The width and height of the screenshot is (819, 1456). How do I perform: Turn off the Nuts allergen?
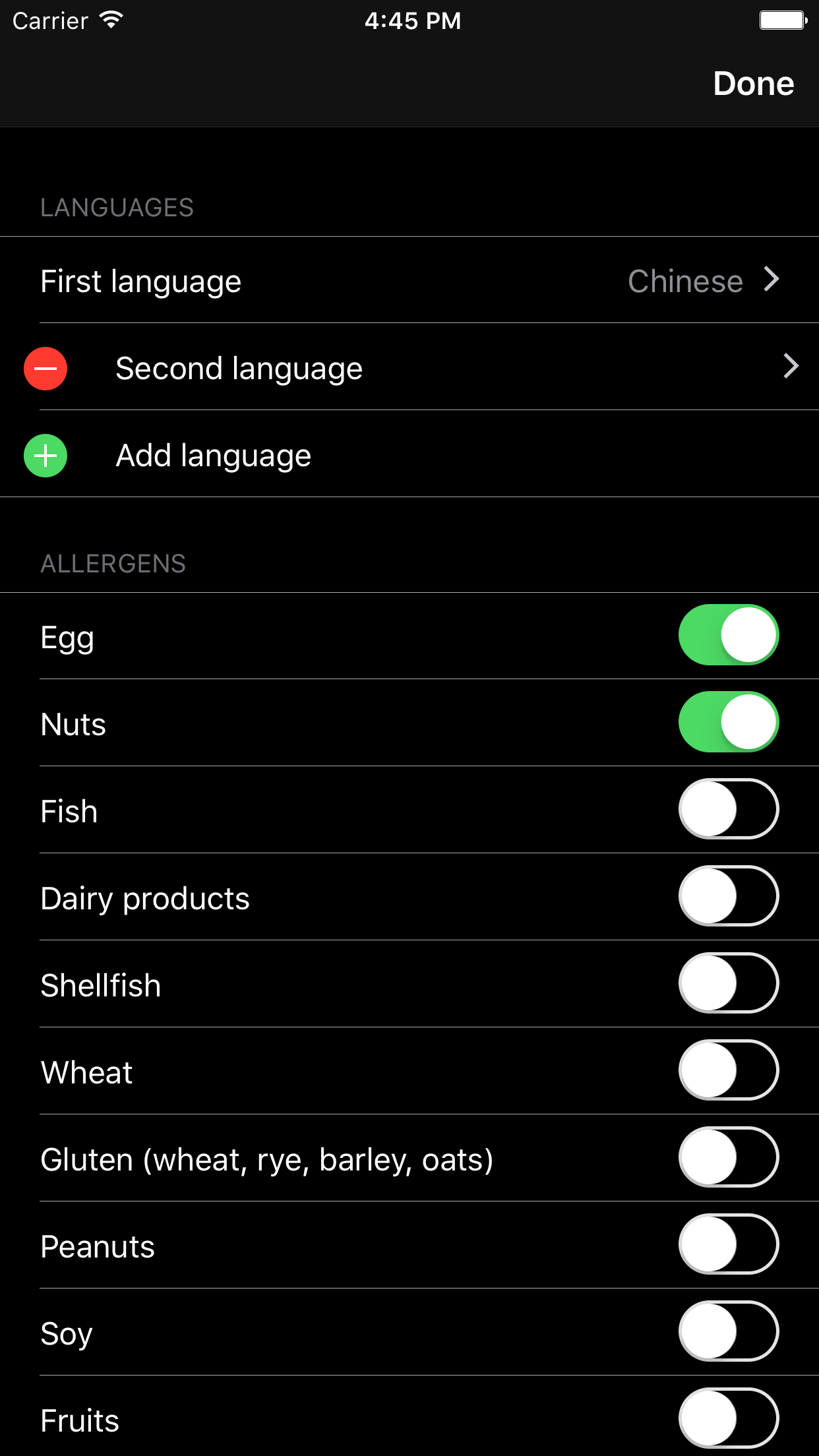pos(729,722)
